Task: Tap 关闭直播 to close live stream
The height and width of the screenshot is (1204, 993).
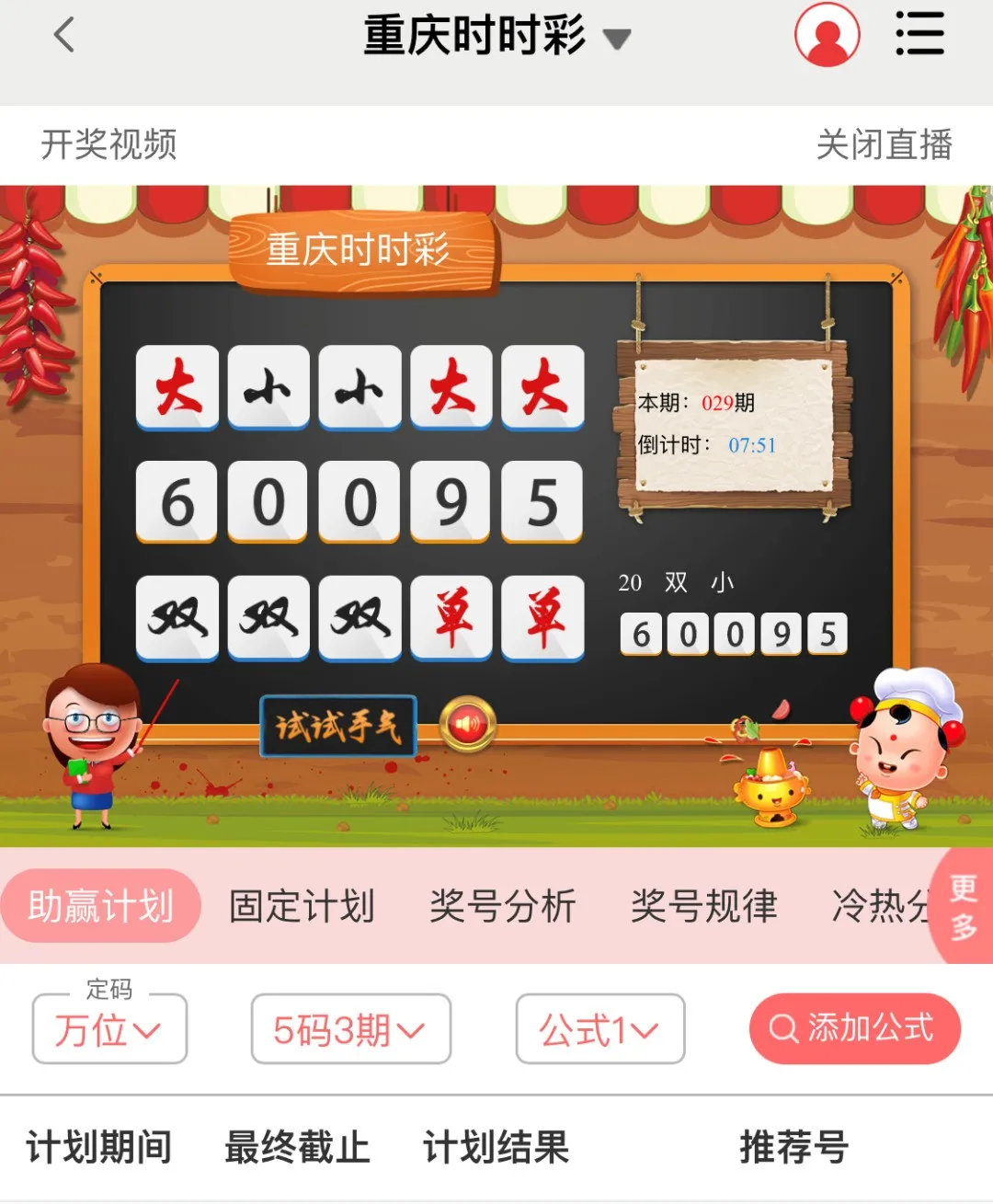Action: [x=884, y=144]
